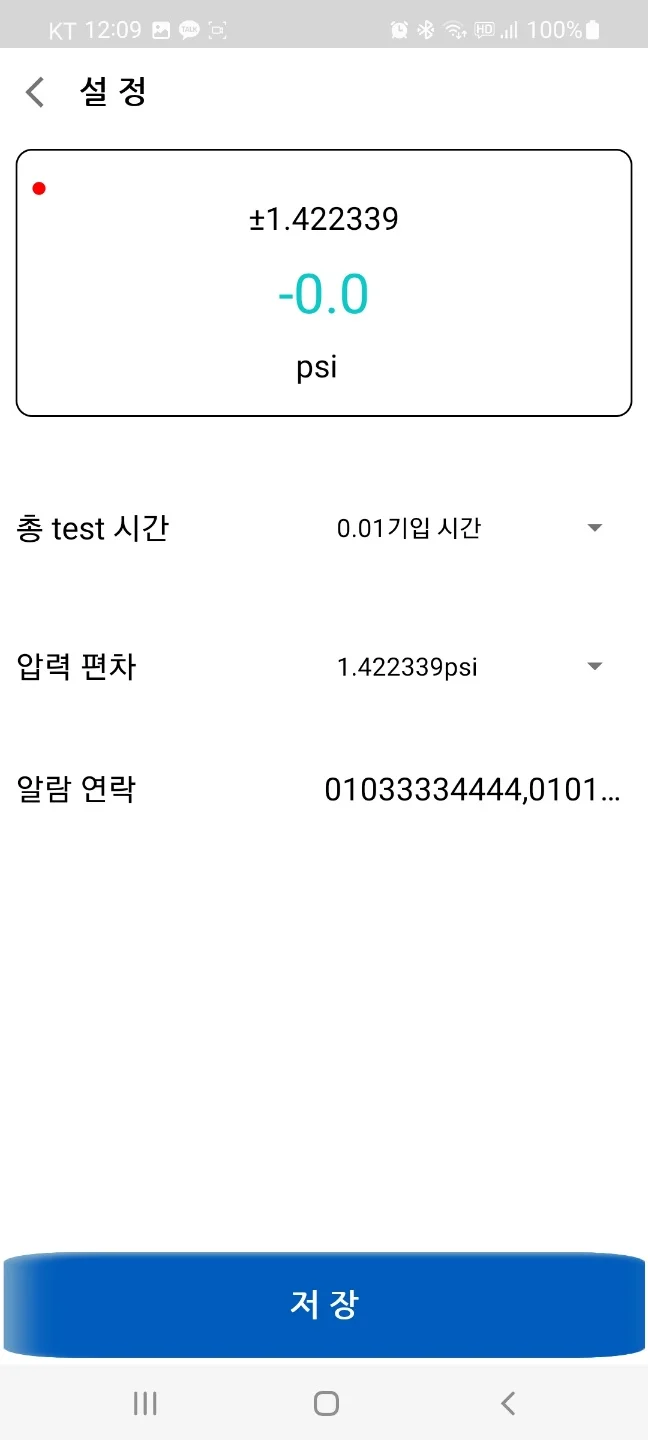Expand the 압력 편차 dropdown

click(470, 667)
